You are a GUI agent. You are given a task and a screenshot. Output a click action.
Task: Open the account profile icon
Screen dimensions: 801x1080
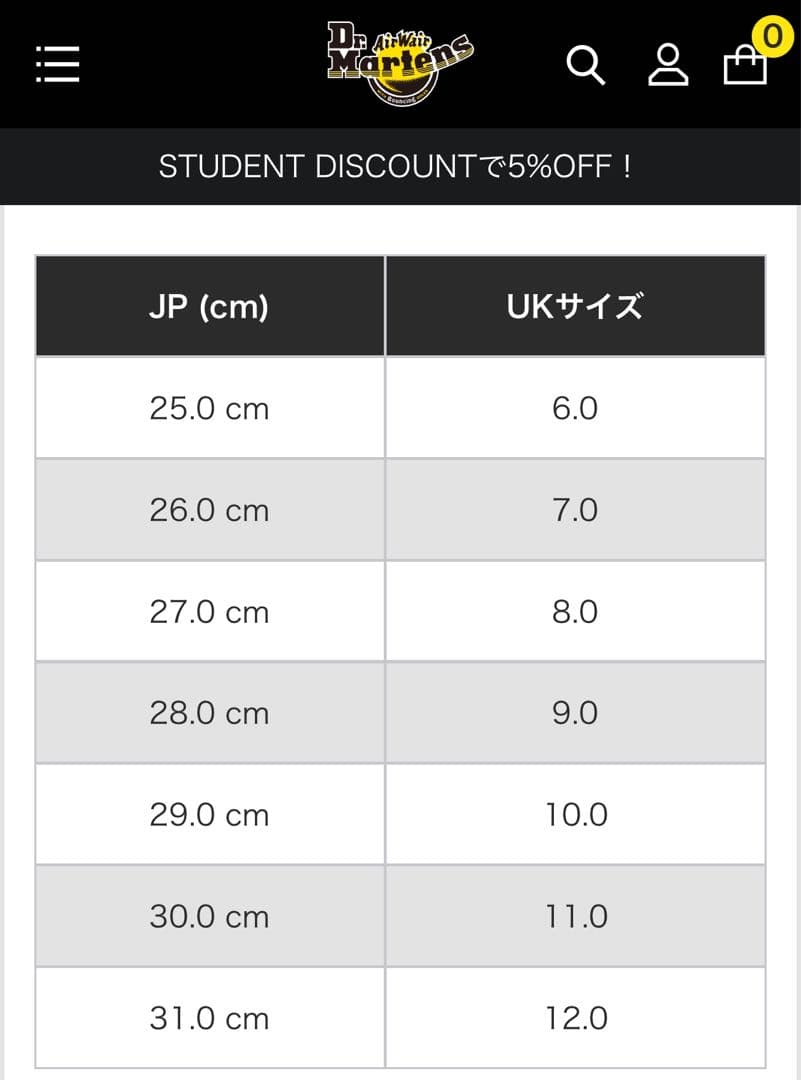667,65
